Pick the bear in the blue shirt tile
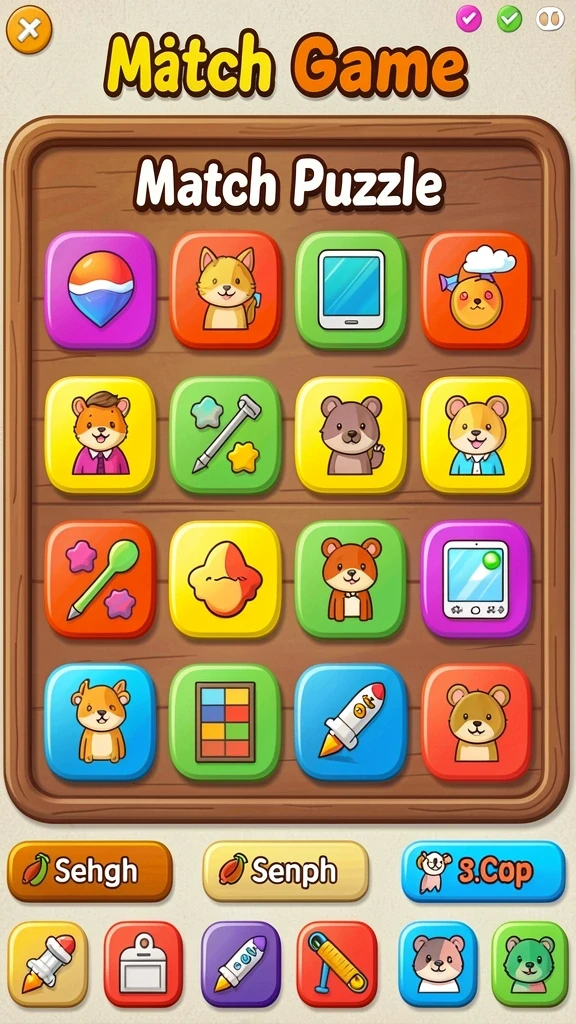The height and width of the screenshot is (1024, 576). (476, 434)
